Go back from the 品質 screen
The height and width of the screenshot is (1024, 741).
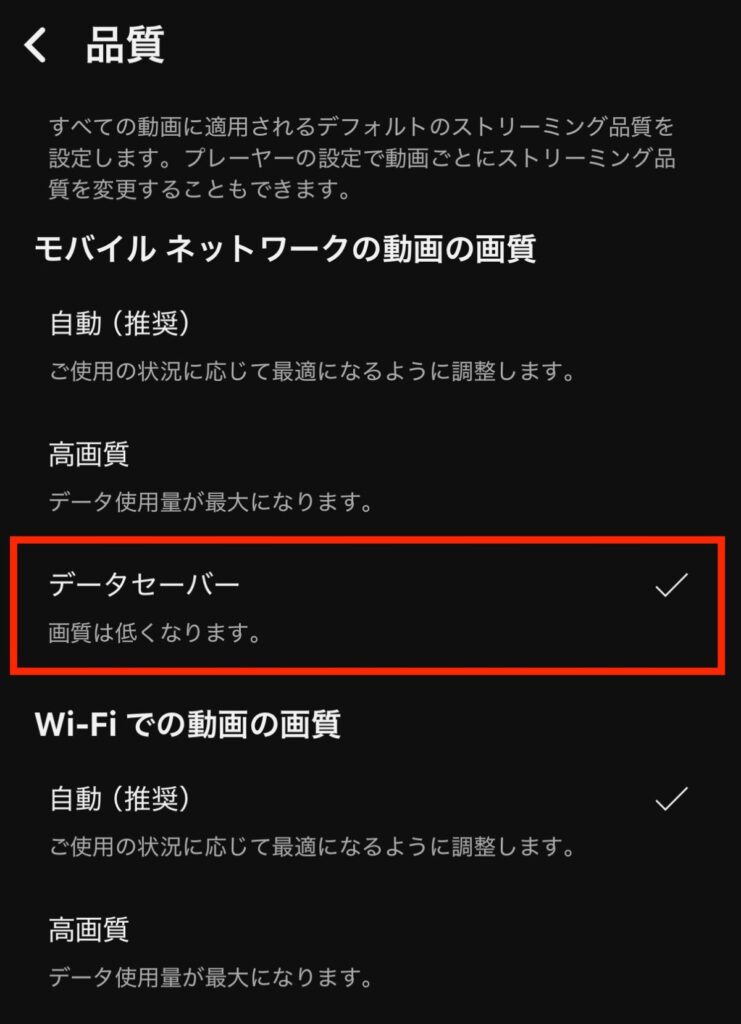click(36, 46)
